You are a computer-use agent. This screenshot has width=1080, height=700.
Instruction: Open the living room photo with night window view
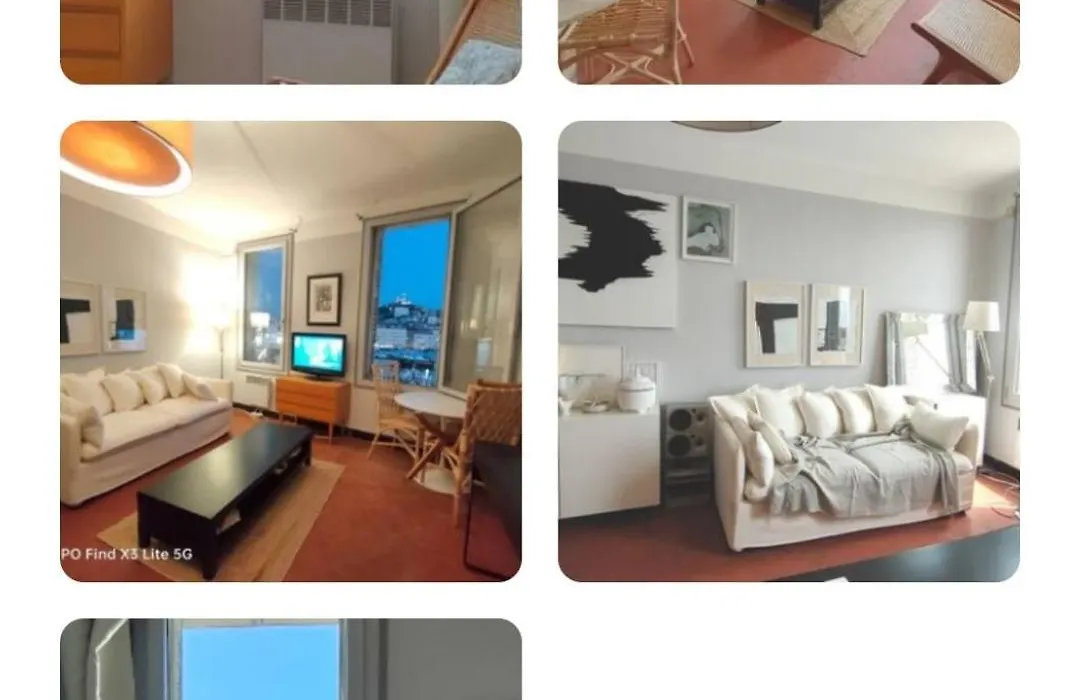tap(290, 351)
